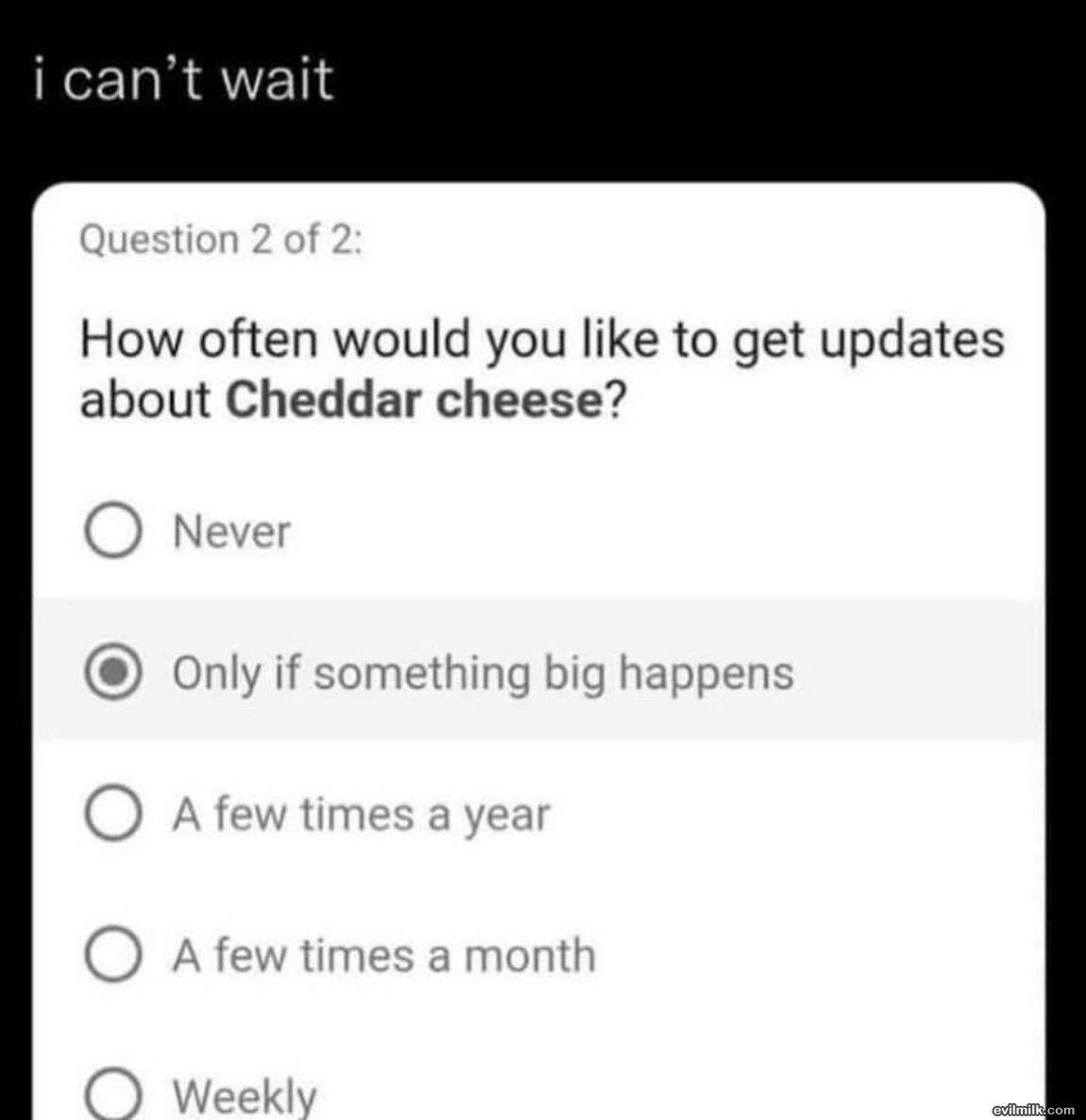
Task: Choose the A few times a month option
Action: point(111,956)
